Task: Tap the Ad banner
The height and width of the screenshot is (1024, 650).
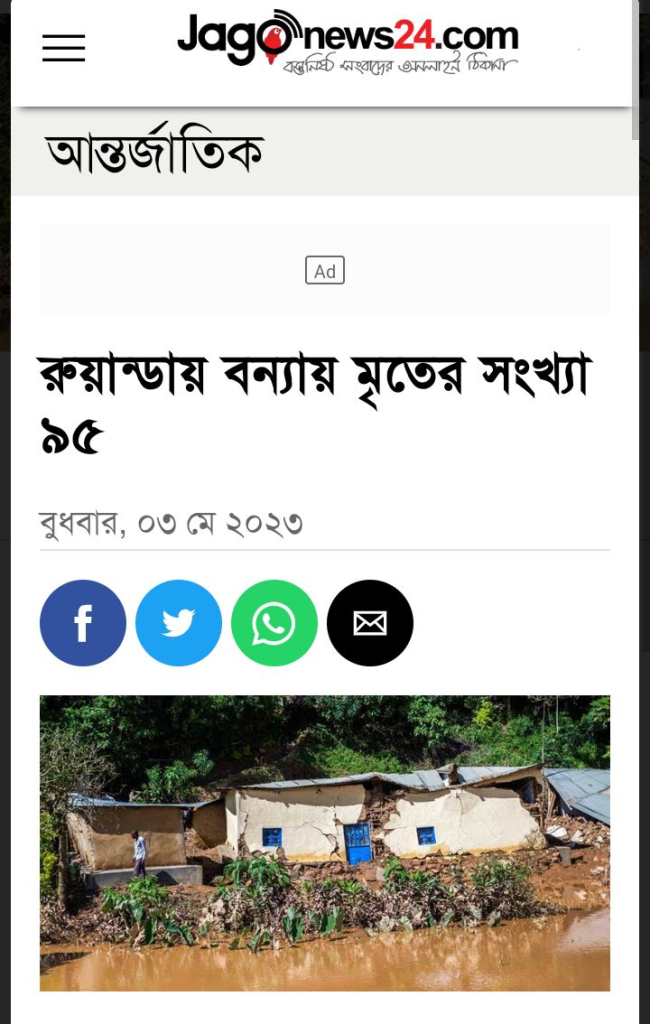Action: click(325, 271)
